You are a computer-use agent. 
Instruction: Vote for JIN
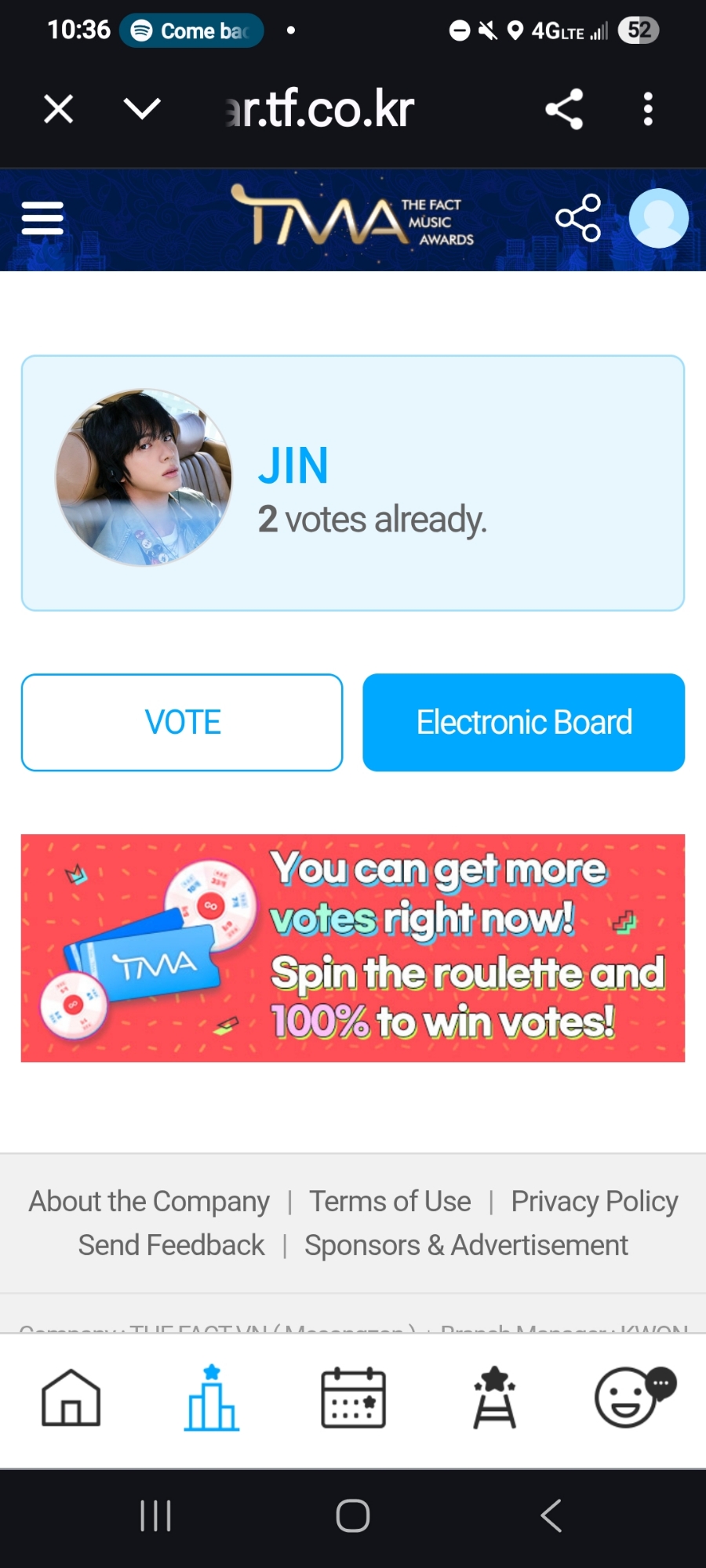(182, 722)
